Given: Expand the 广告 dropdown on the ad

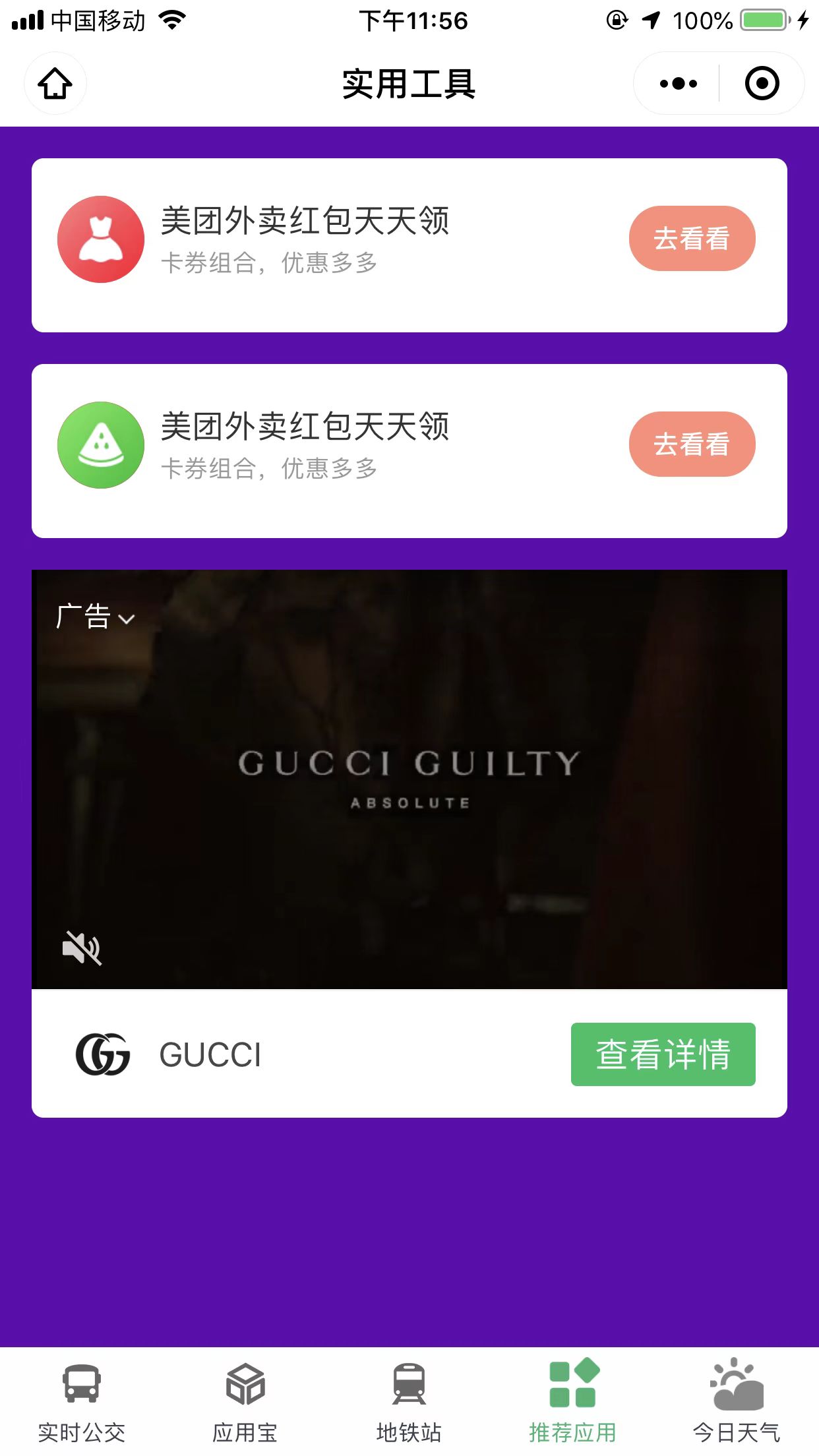Looking at the screenshot, I should (x=96, y=617).
